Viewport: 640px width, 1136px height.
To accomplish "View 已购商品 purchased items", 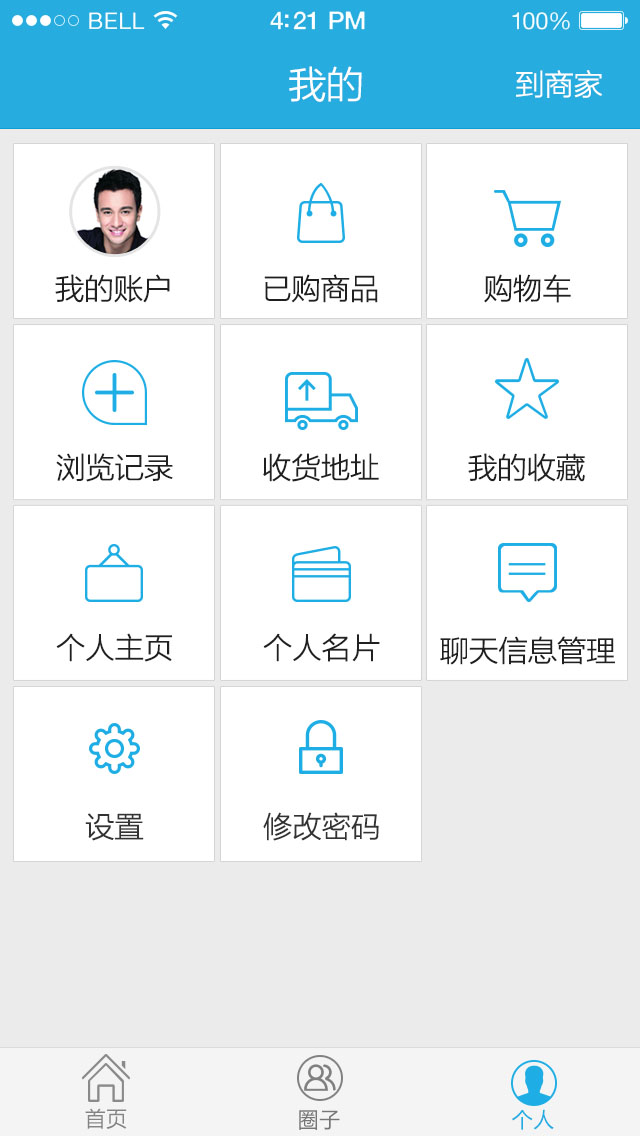I will pyautogui.click(x=320, y=230).
